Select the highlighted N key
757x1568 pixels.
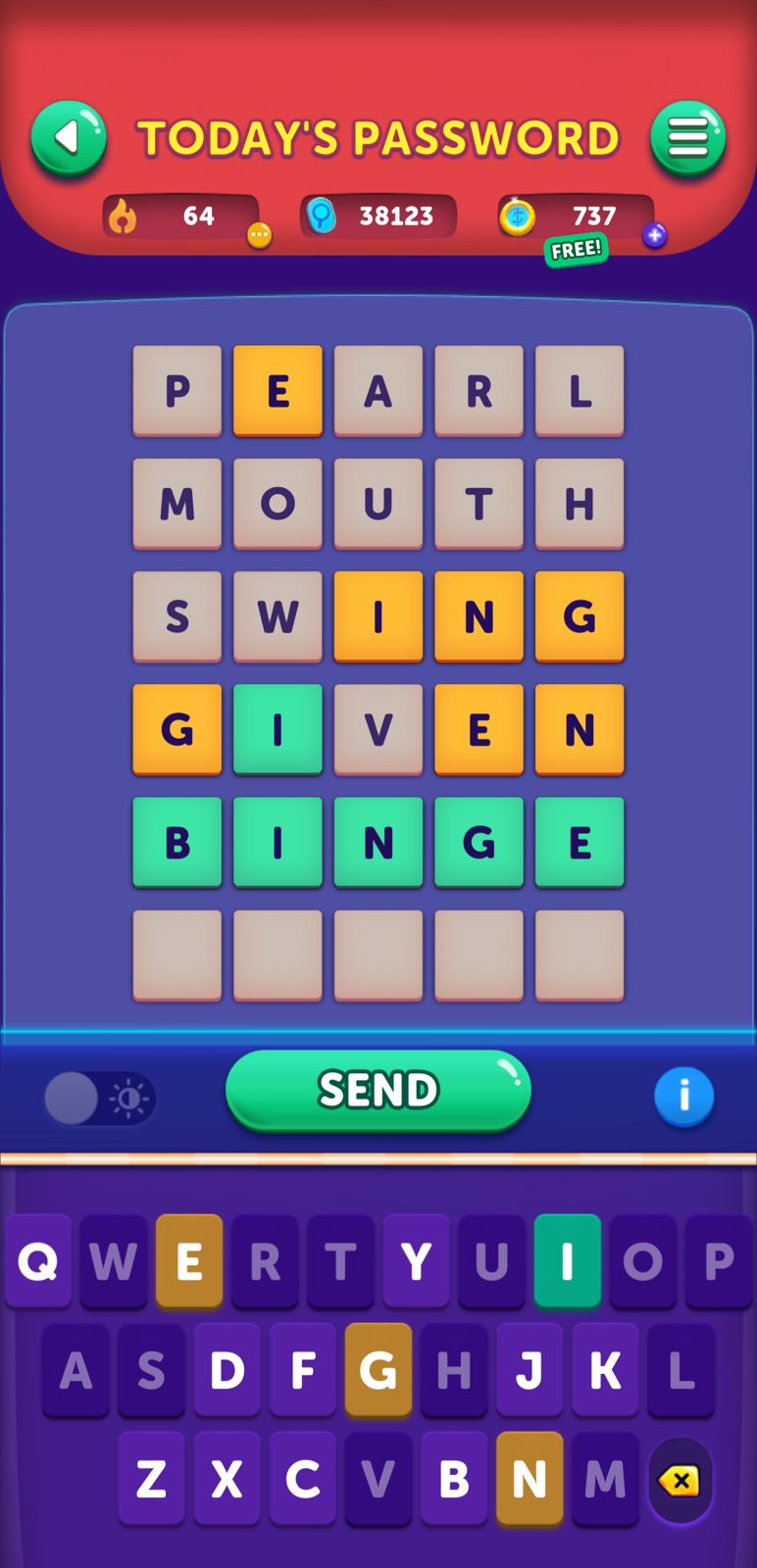[x=530, y=1479]
